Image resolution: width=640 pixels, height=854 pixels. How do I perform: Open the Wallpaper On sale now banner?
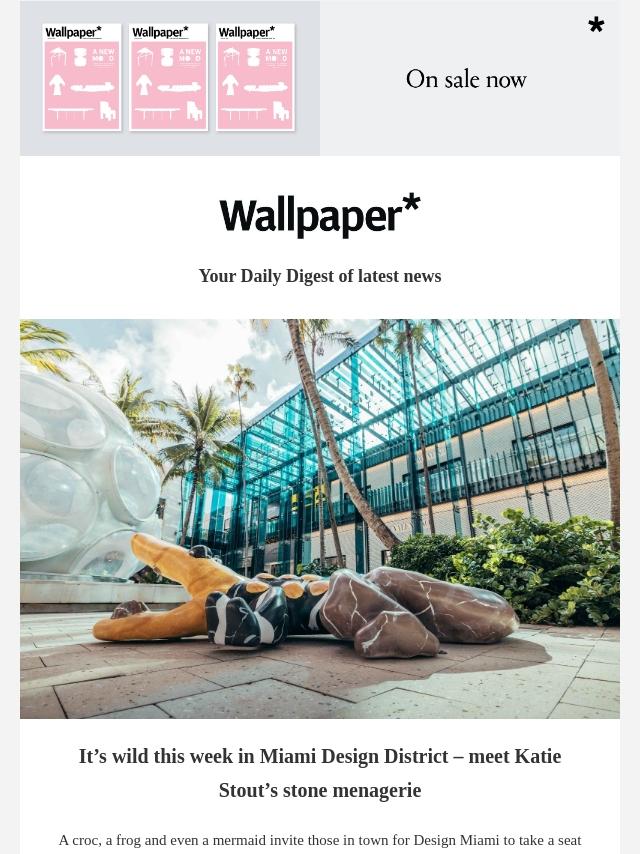coord(320,78)
